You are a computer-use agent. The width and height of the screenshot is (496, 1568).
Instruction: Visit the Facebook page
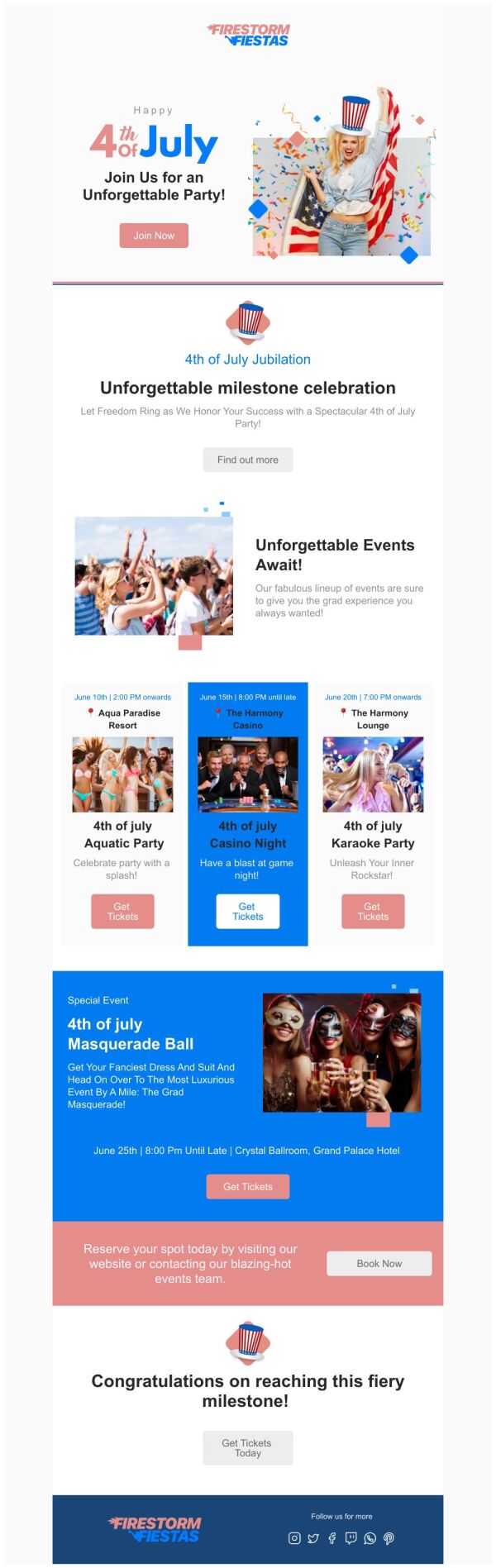332,1538
